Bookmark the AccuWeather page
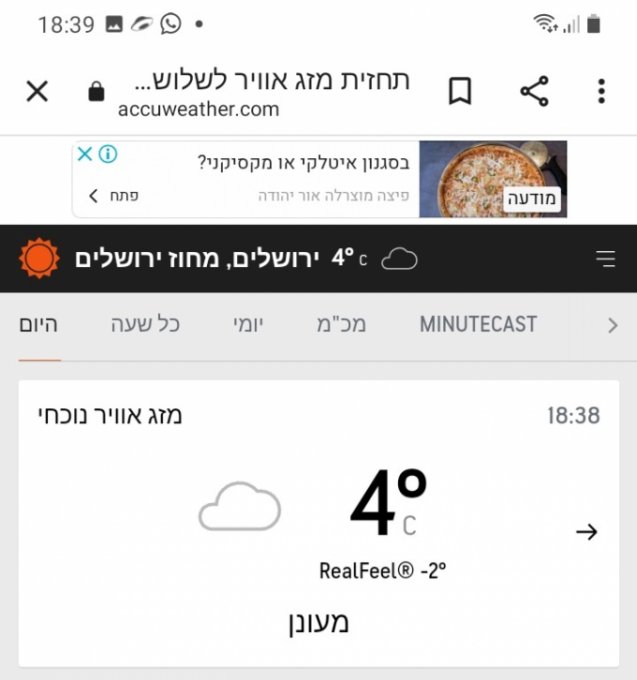The width and height of the screenshot is (637, 680). tap(459, 92)
